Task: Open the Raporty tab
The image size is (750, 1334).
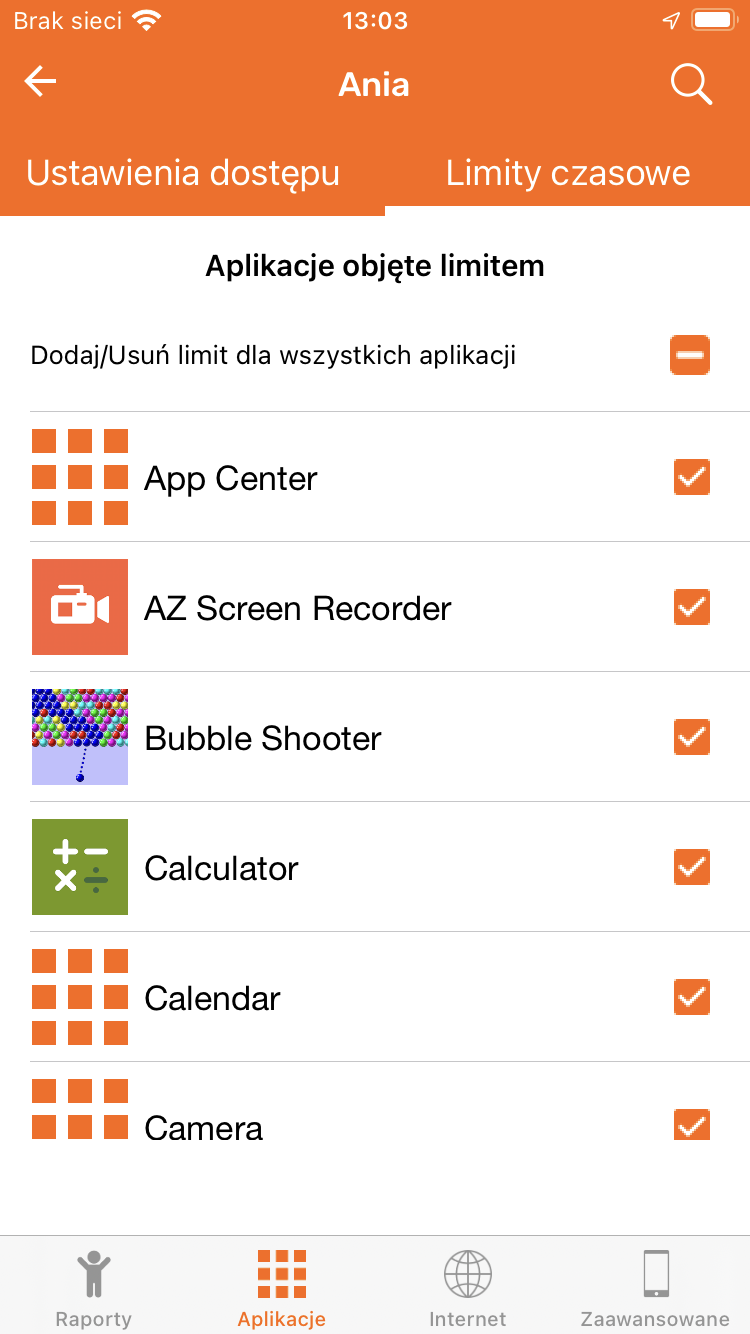Action: [x=94, y=1288]
